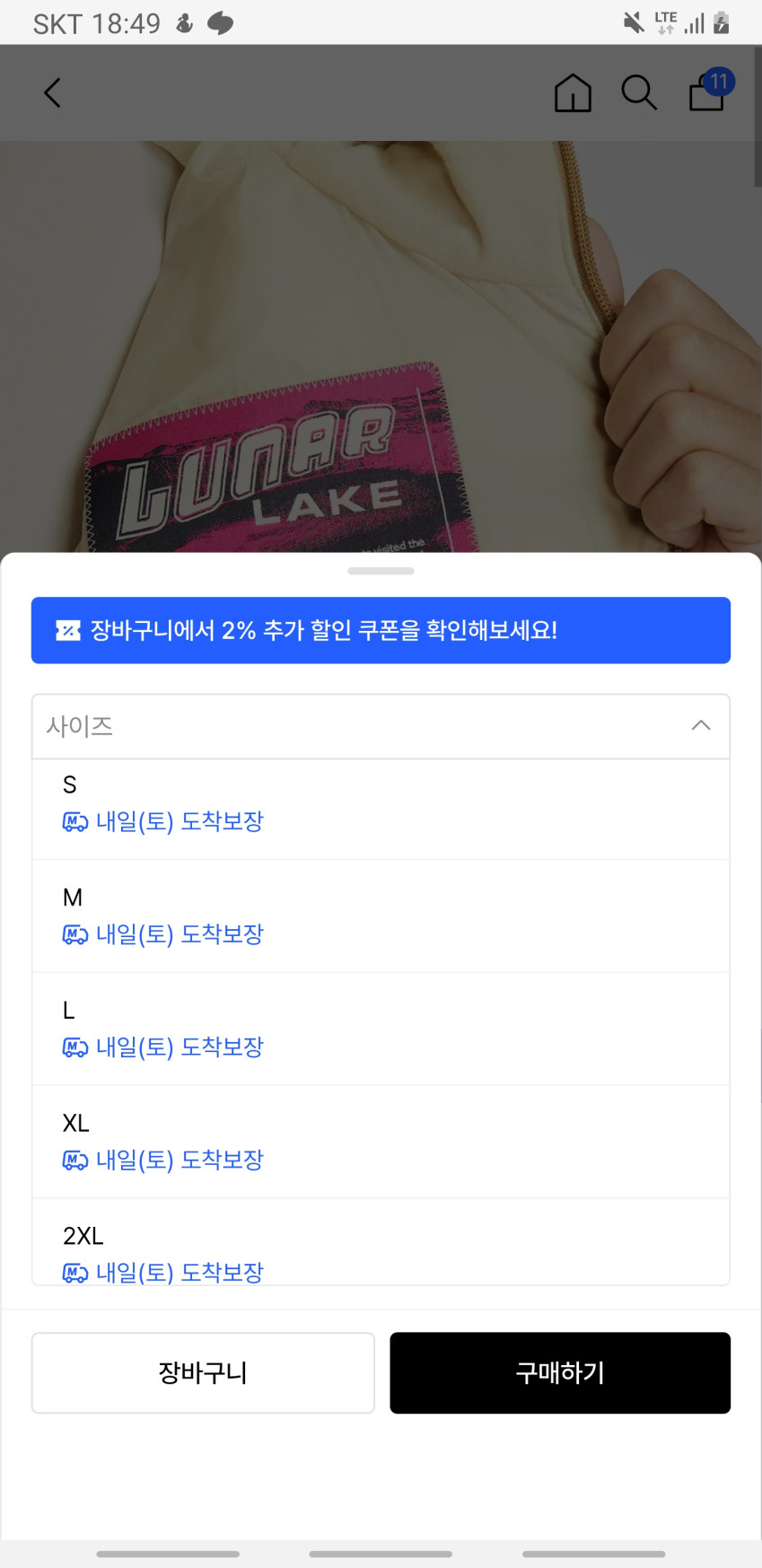Pick size L
762x1568 pixels.
coord(381,1029)
